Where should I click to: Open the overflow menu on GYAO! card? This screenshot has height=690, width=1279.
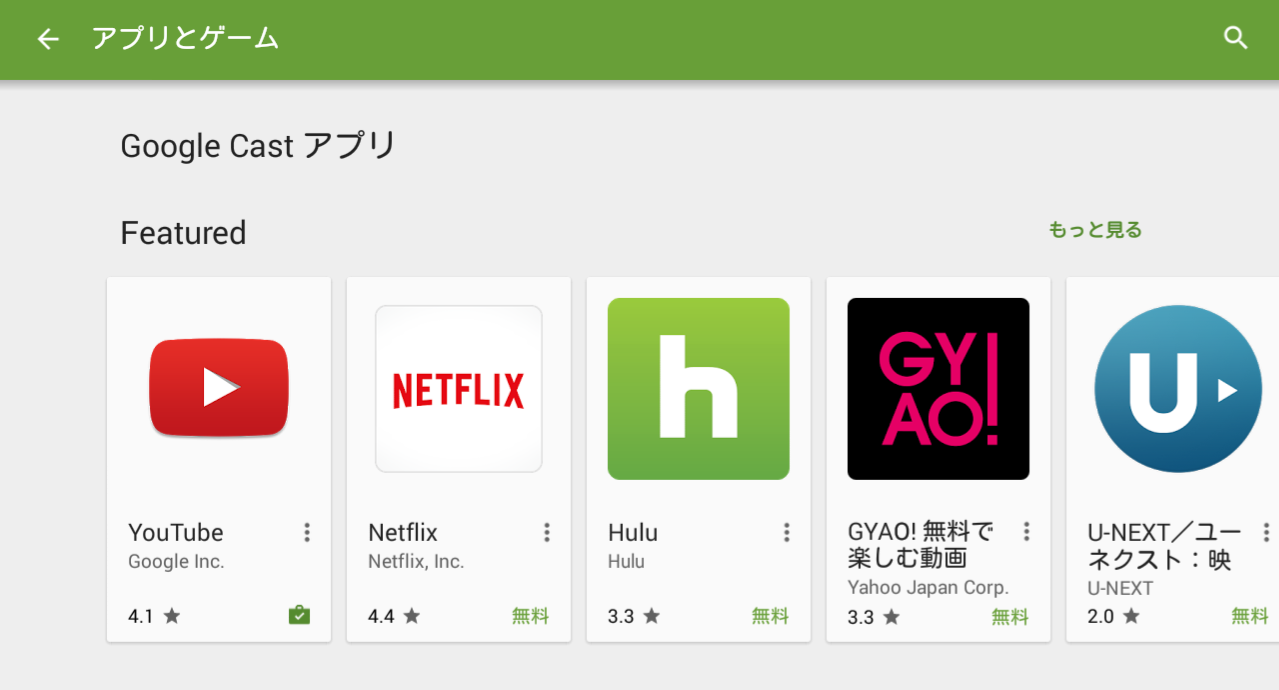[x=1027, y=532]
